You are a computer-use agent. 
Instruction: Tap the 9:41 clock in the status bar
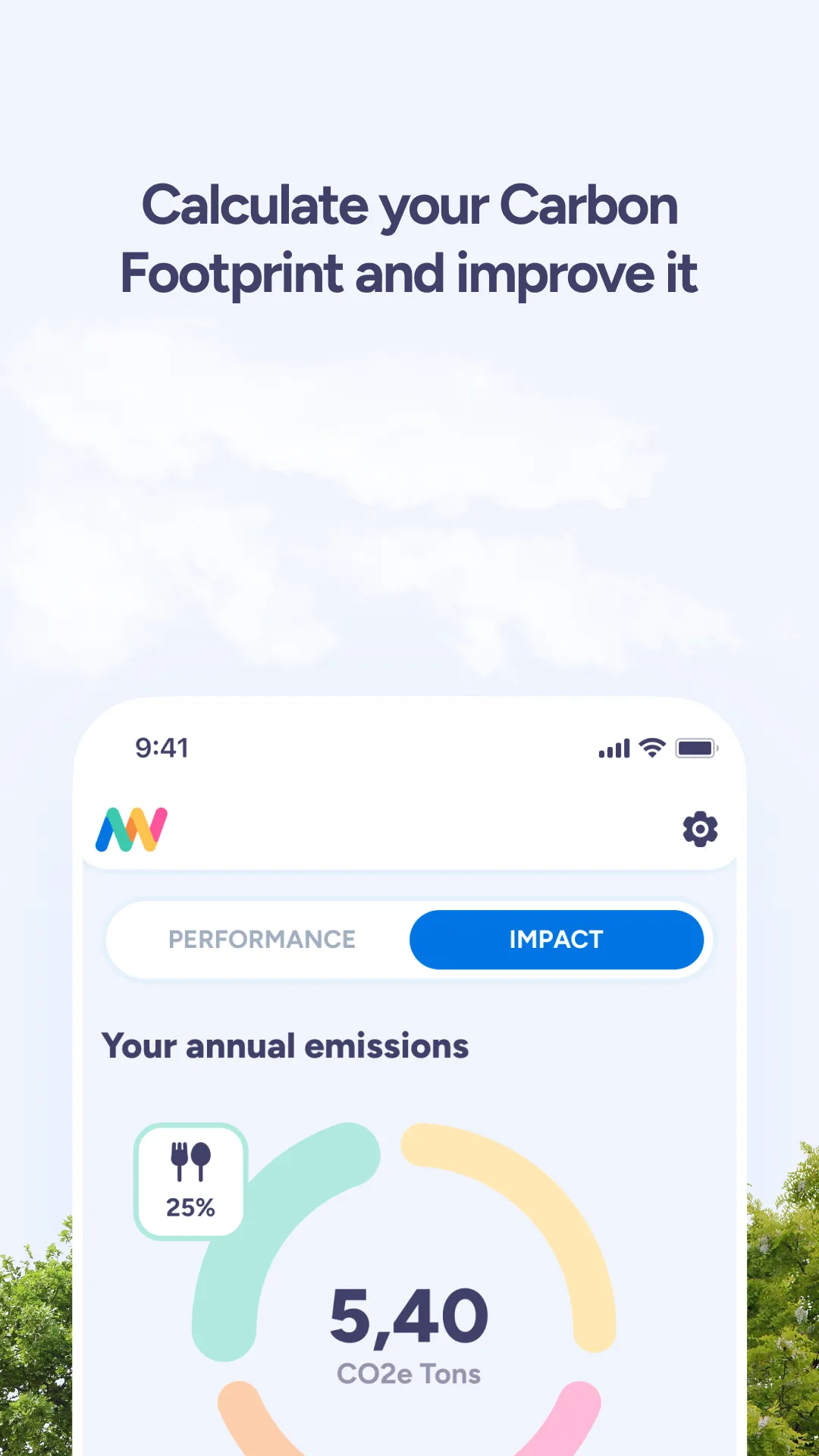coord(162,748)
